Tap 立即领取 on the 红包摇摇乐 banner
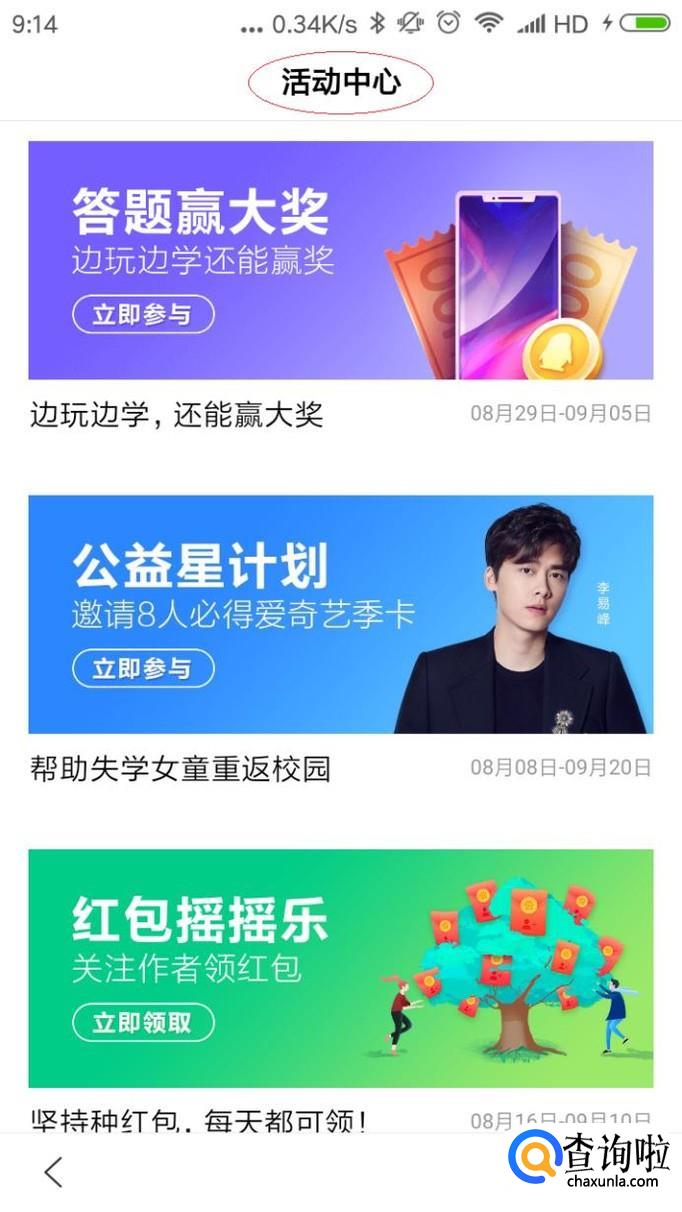682x1212 pixels. tap(143, 1022)
